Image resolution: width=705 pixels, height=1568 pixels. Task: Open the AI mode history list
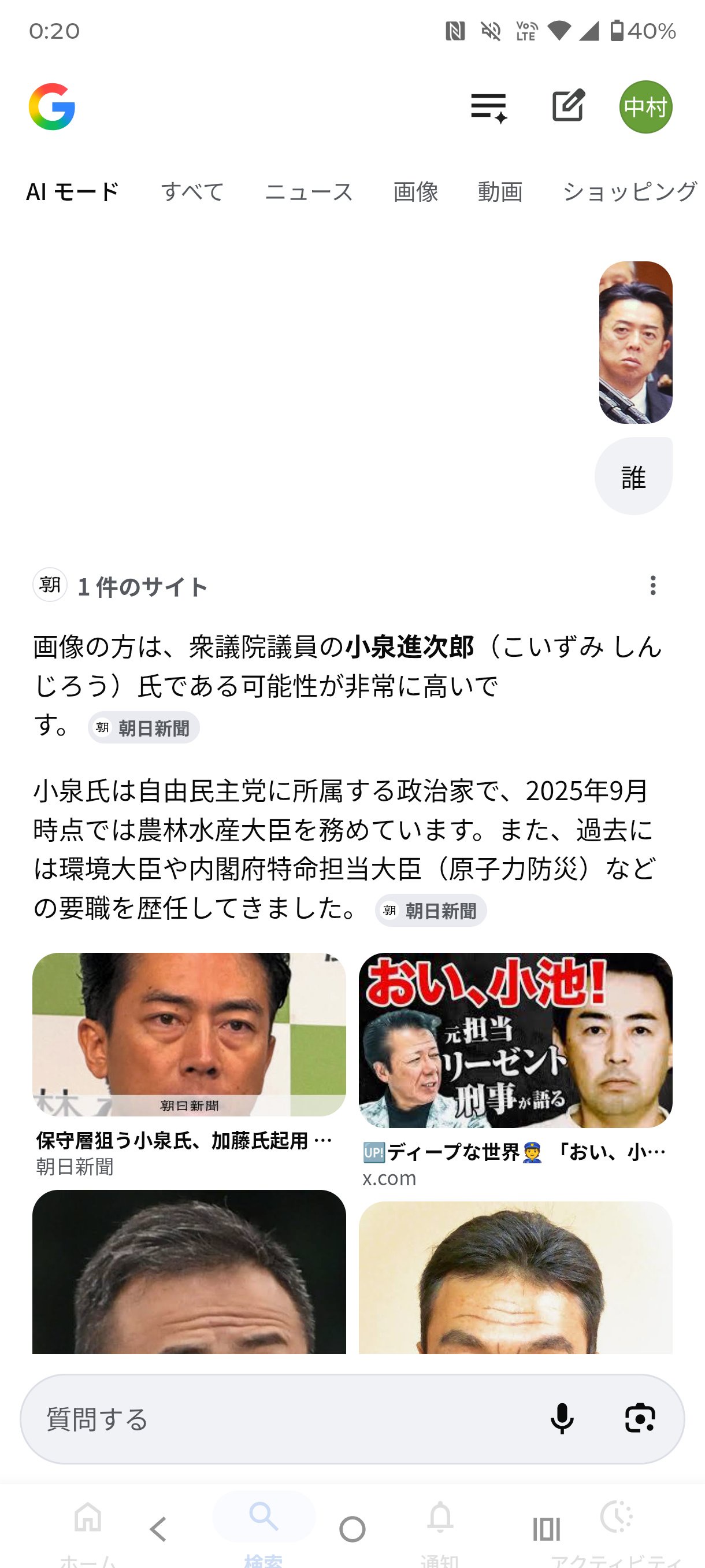coord(488,108)
